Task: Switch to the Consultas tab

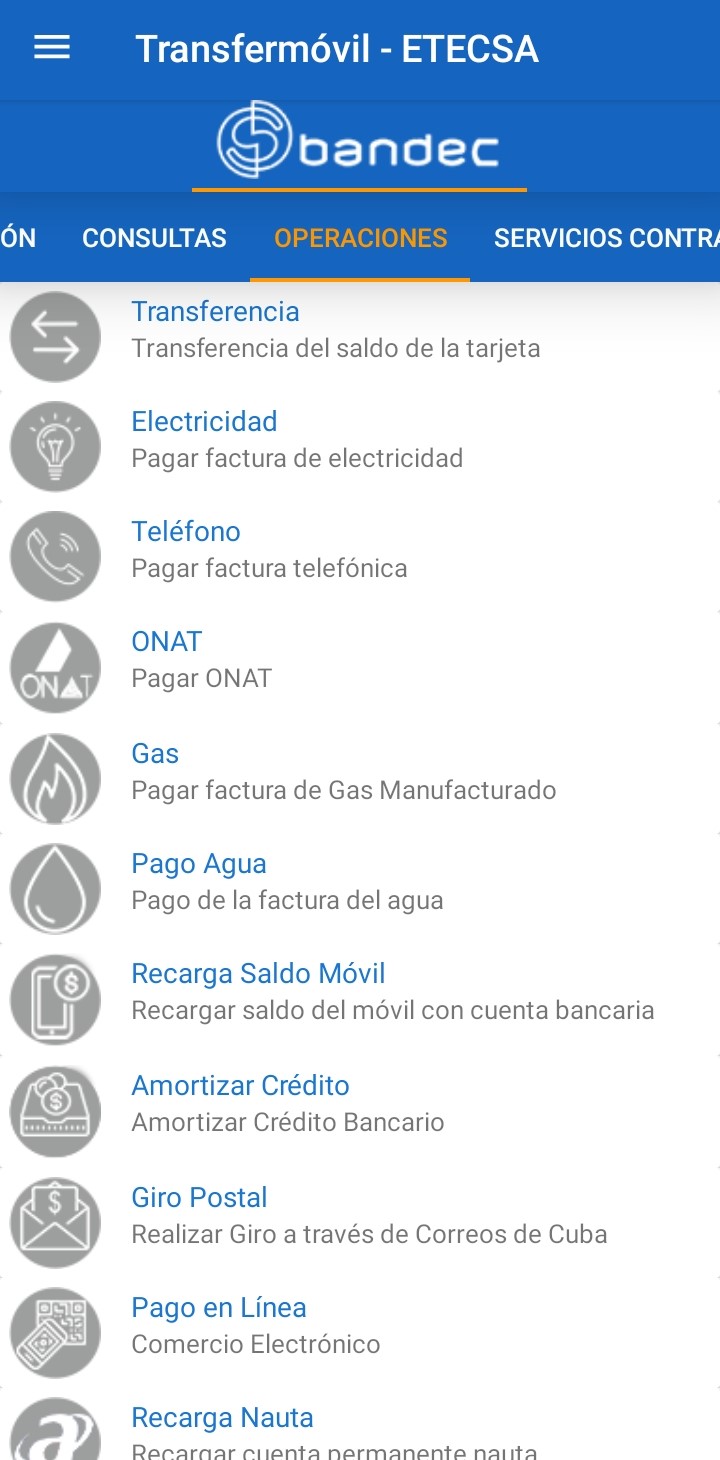Action: pos(154,238)
